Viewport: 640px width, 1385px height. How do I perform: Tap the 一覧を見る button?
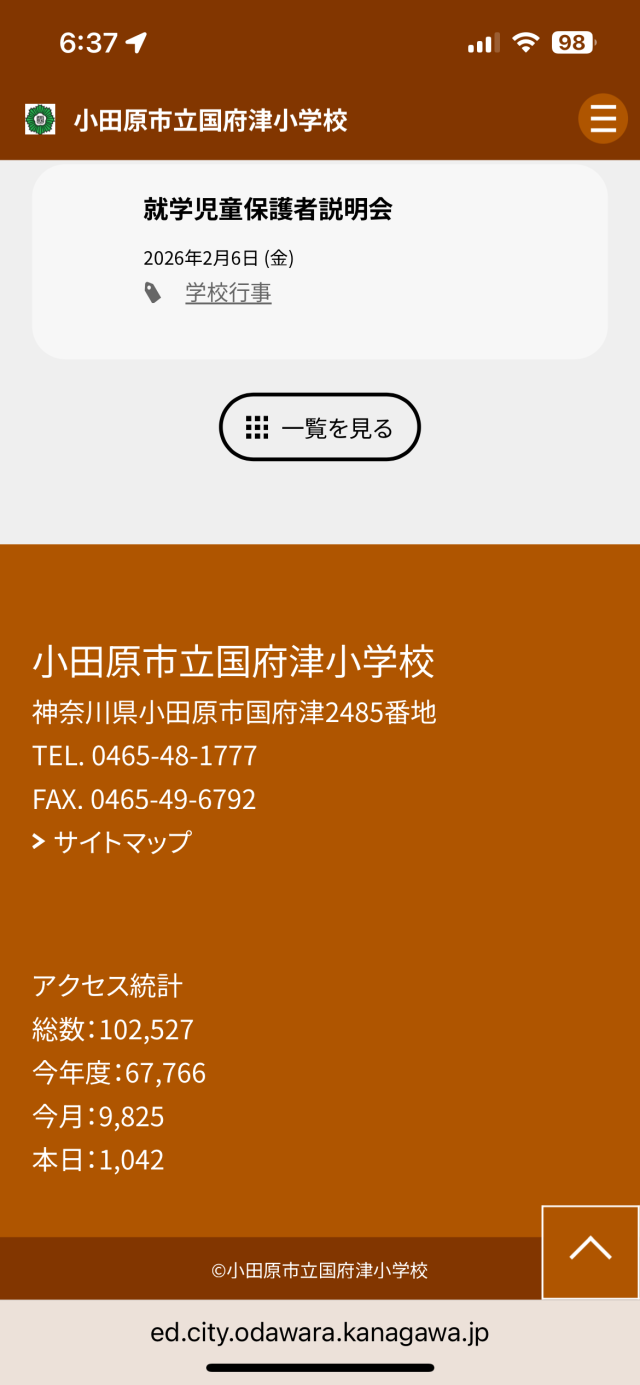[x=320, y=428]
